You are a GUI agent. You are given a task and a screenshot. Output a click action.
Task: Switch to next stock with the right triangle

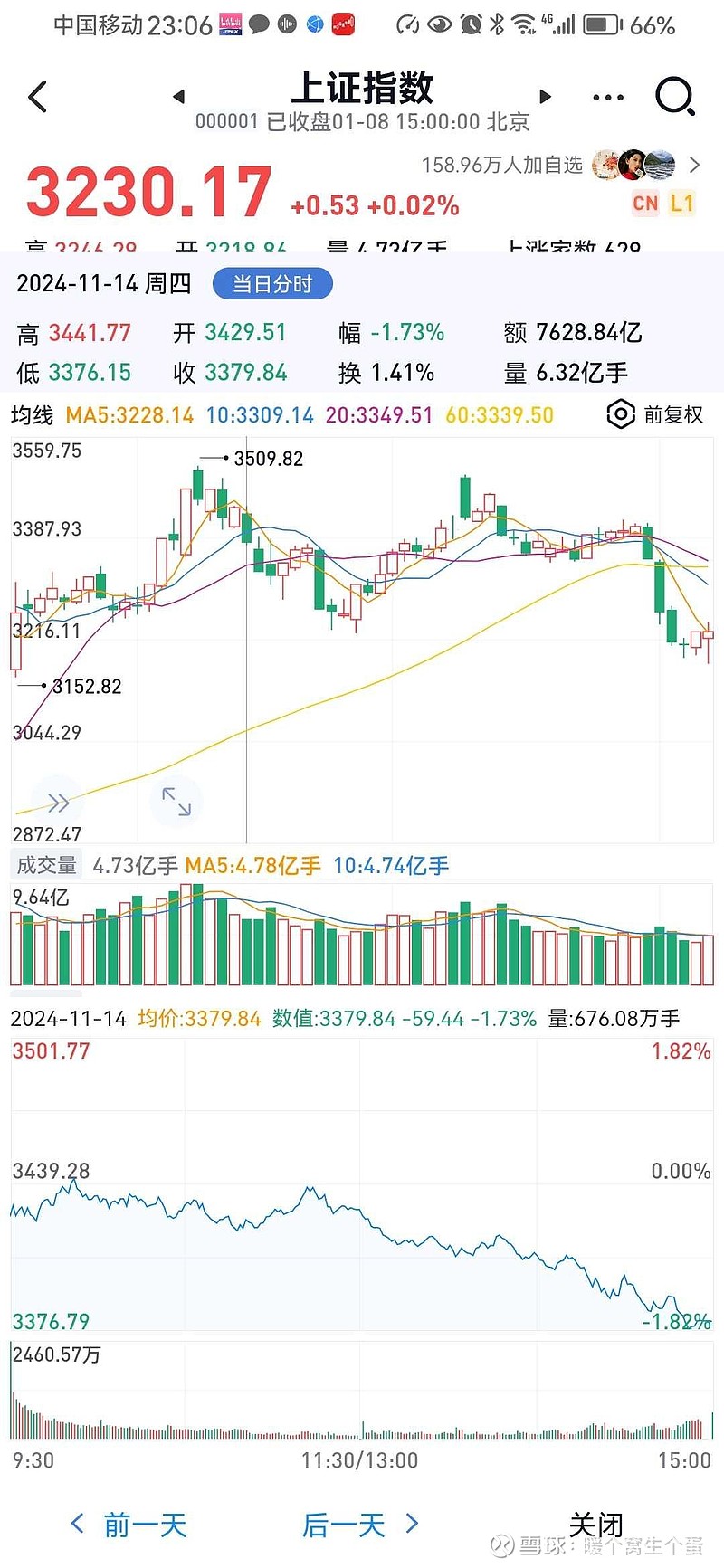pos(545,96)
